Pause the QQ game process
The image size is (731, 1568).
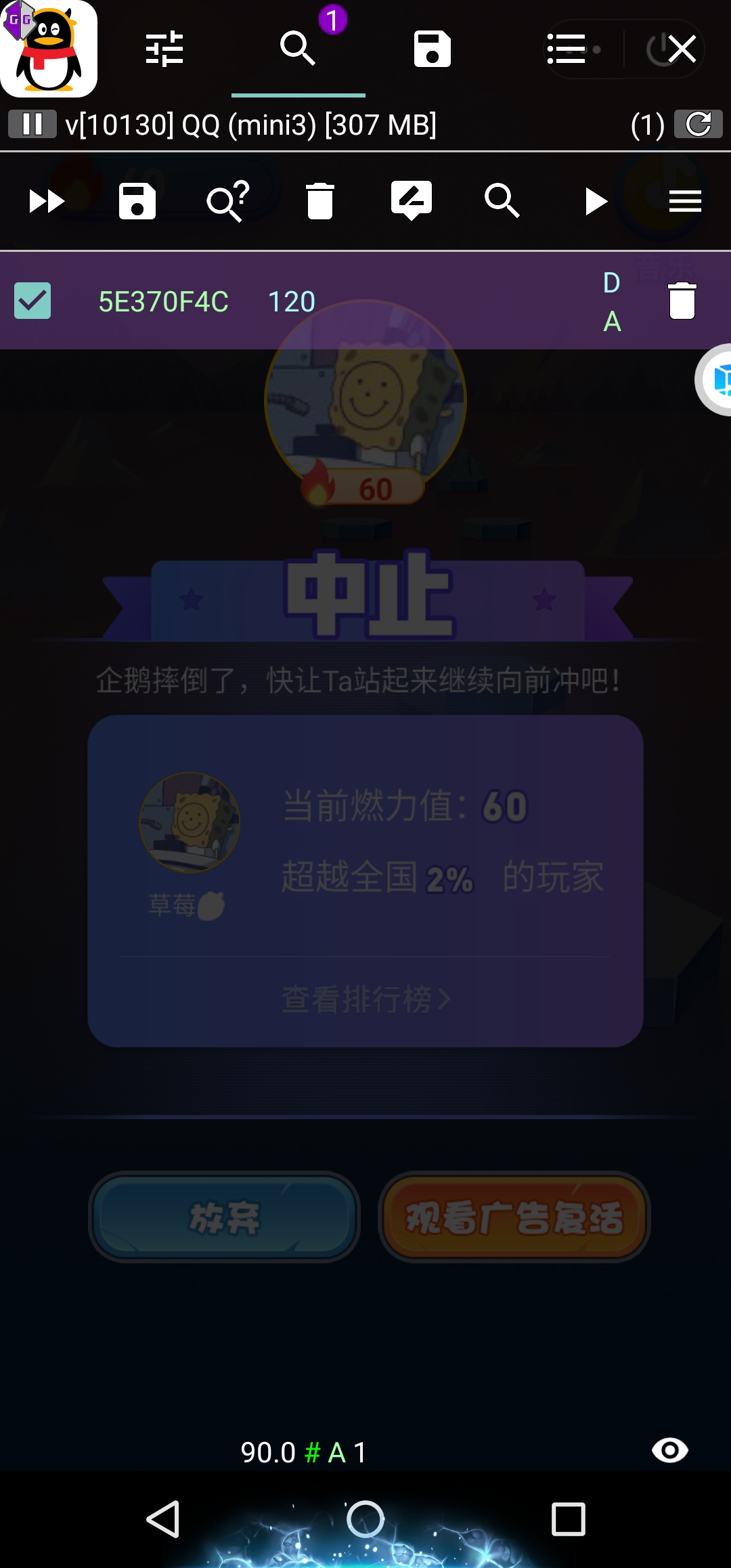(32, 125)
